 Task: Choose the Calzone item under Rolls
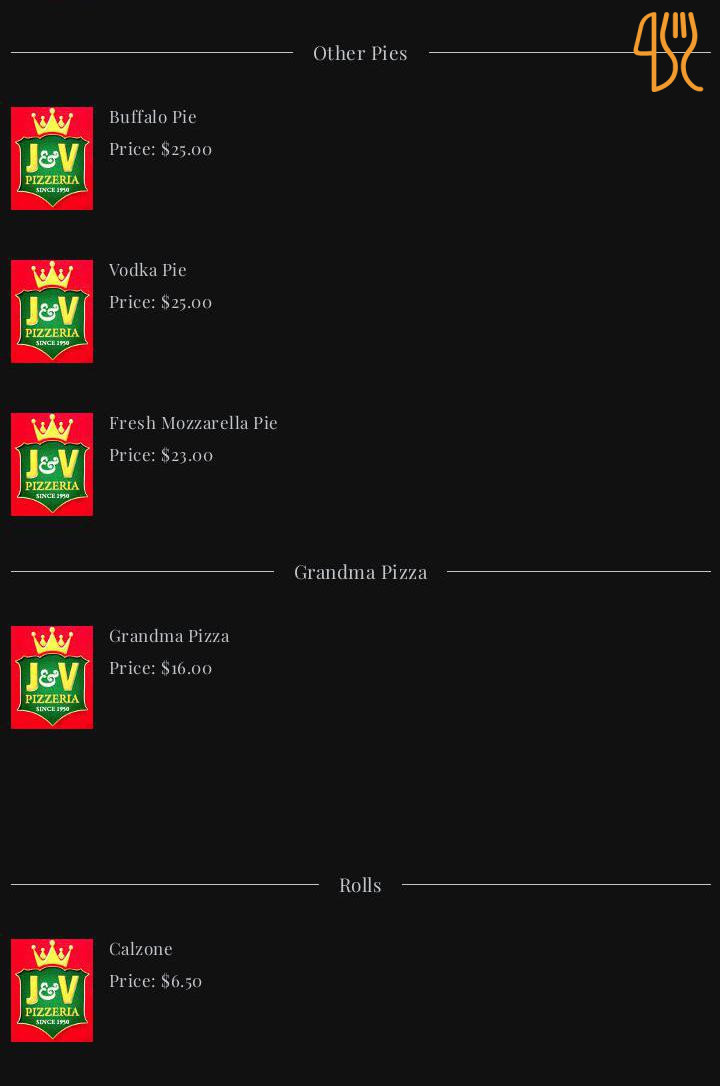(x=141, y=949)
